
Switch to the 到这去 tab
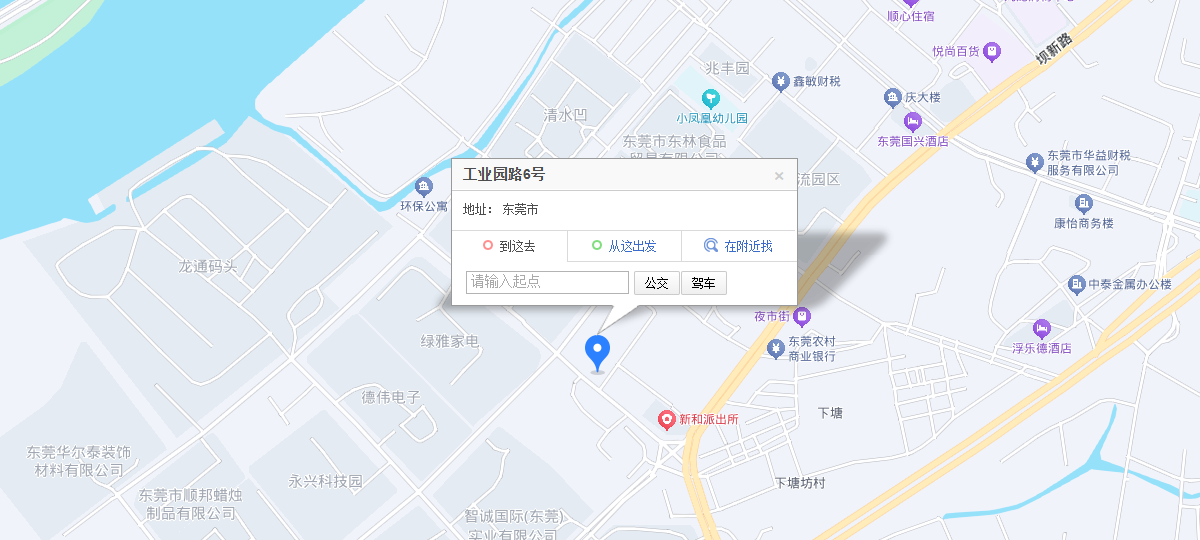[x=510, y=246]
